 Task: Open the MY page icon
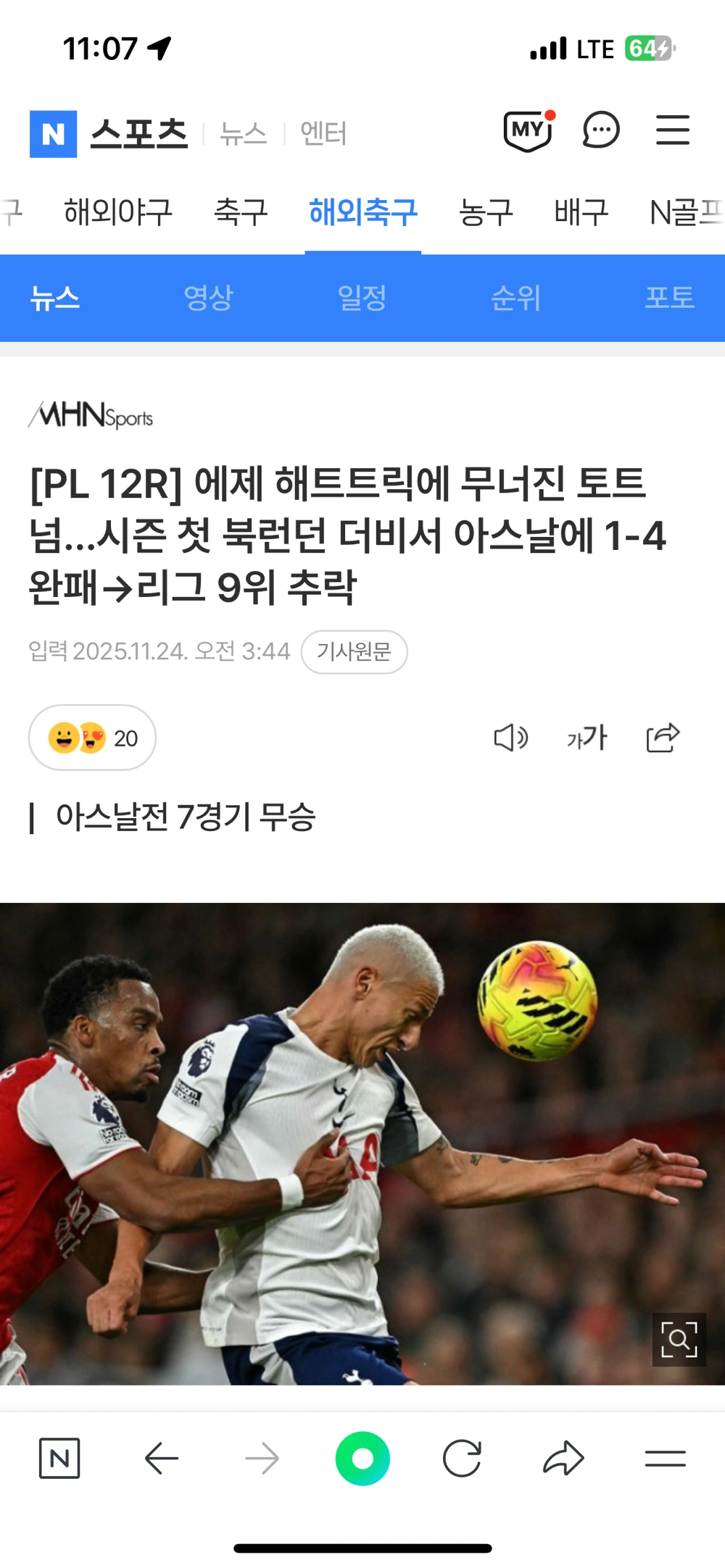click(528, 131)
